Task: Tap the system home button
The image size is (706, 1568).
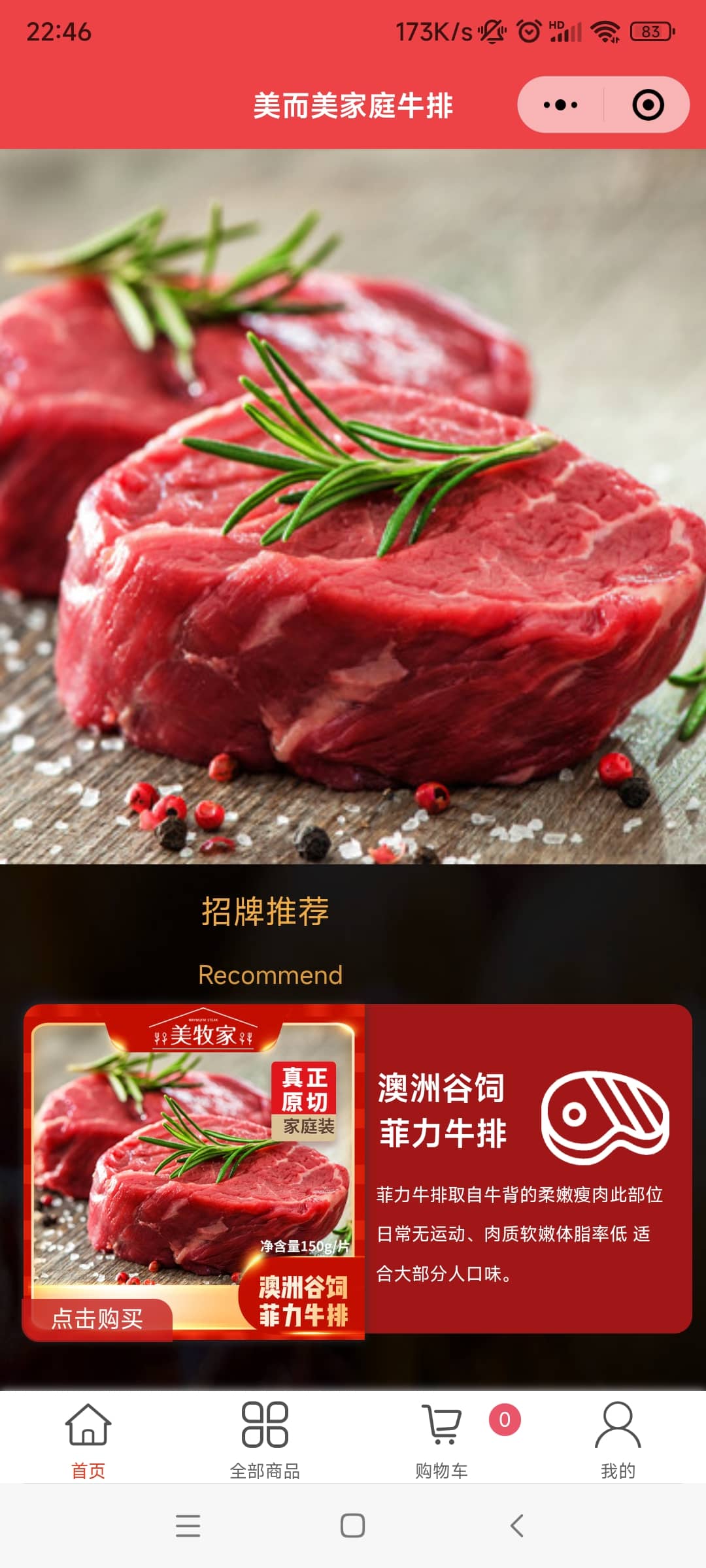Action: (353, 1526)
